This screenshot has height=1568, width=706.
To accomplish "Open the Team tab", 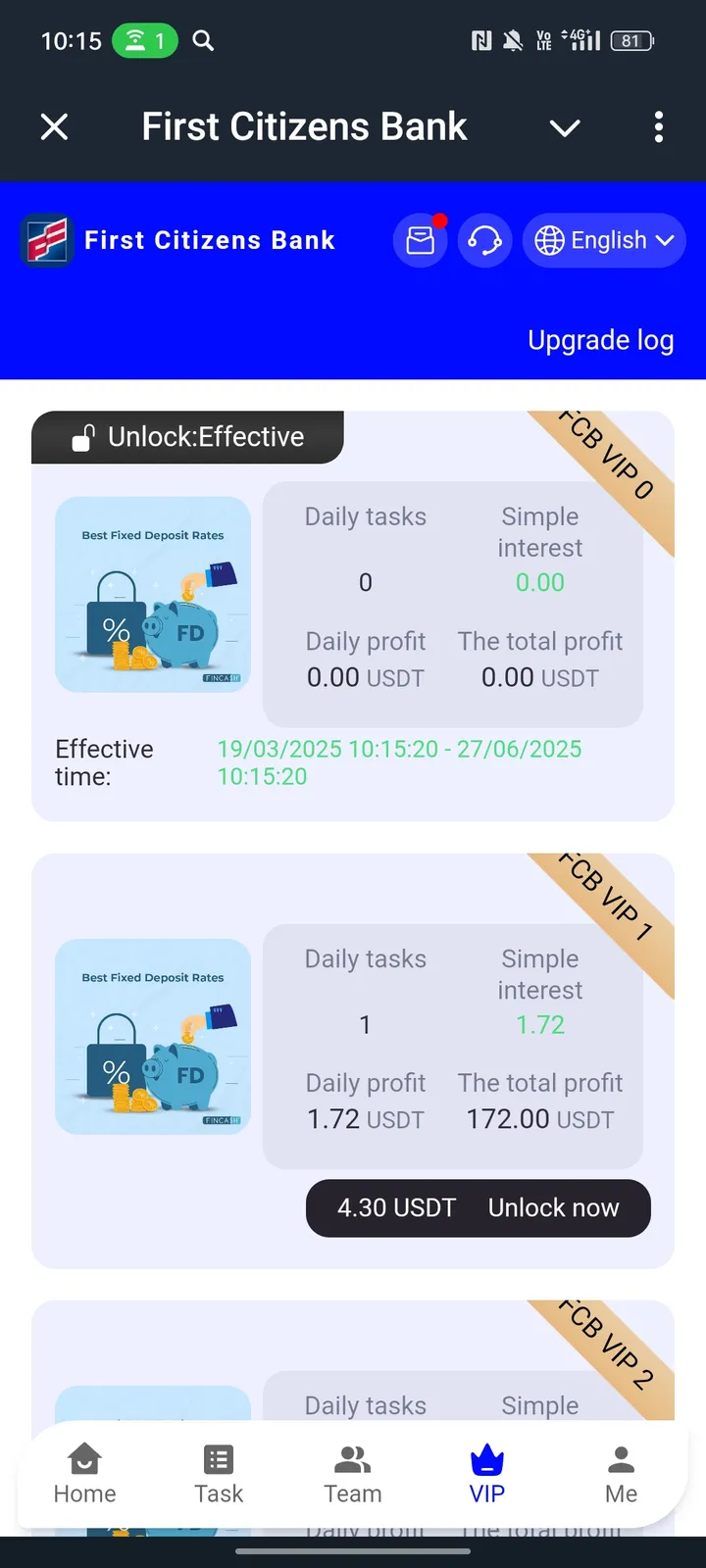I will click(353, 1473).
